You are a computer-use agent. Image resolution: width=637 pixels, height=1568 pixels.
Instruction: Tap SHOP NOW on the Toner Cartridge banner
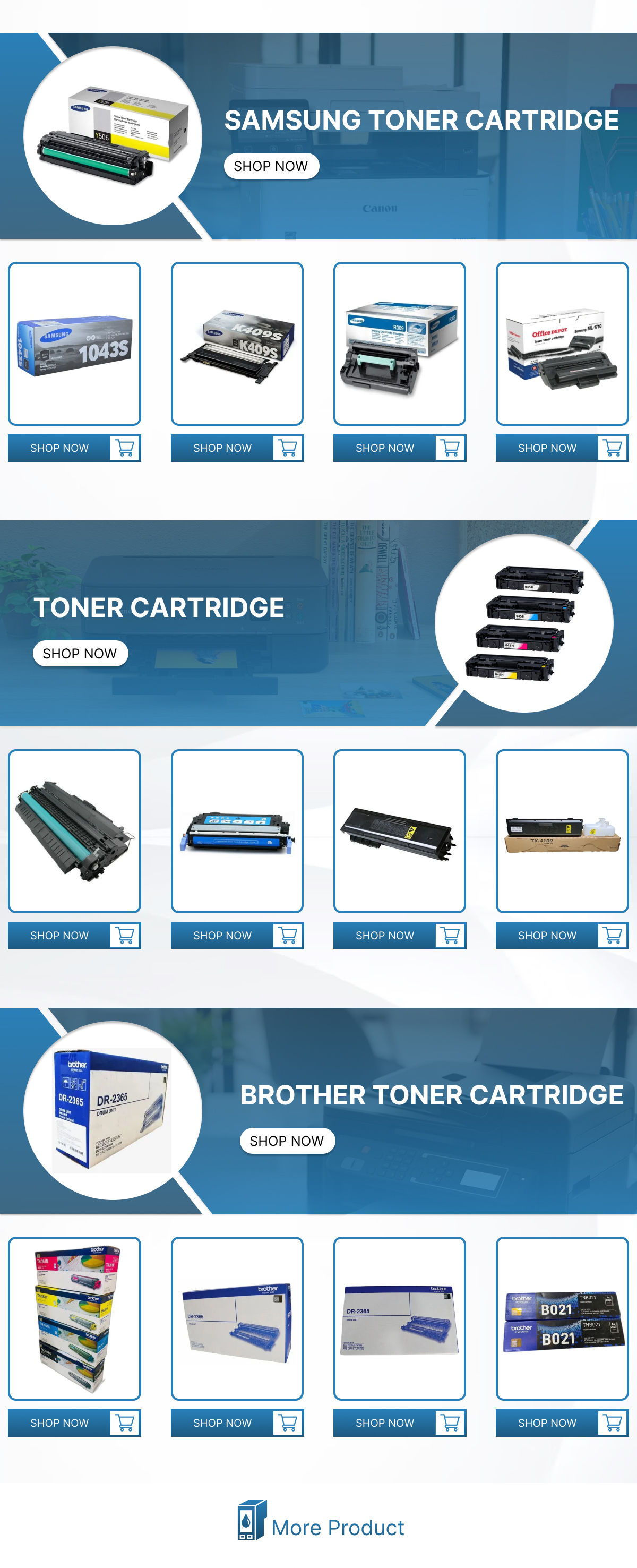click(80, 654)
